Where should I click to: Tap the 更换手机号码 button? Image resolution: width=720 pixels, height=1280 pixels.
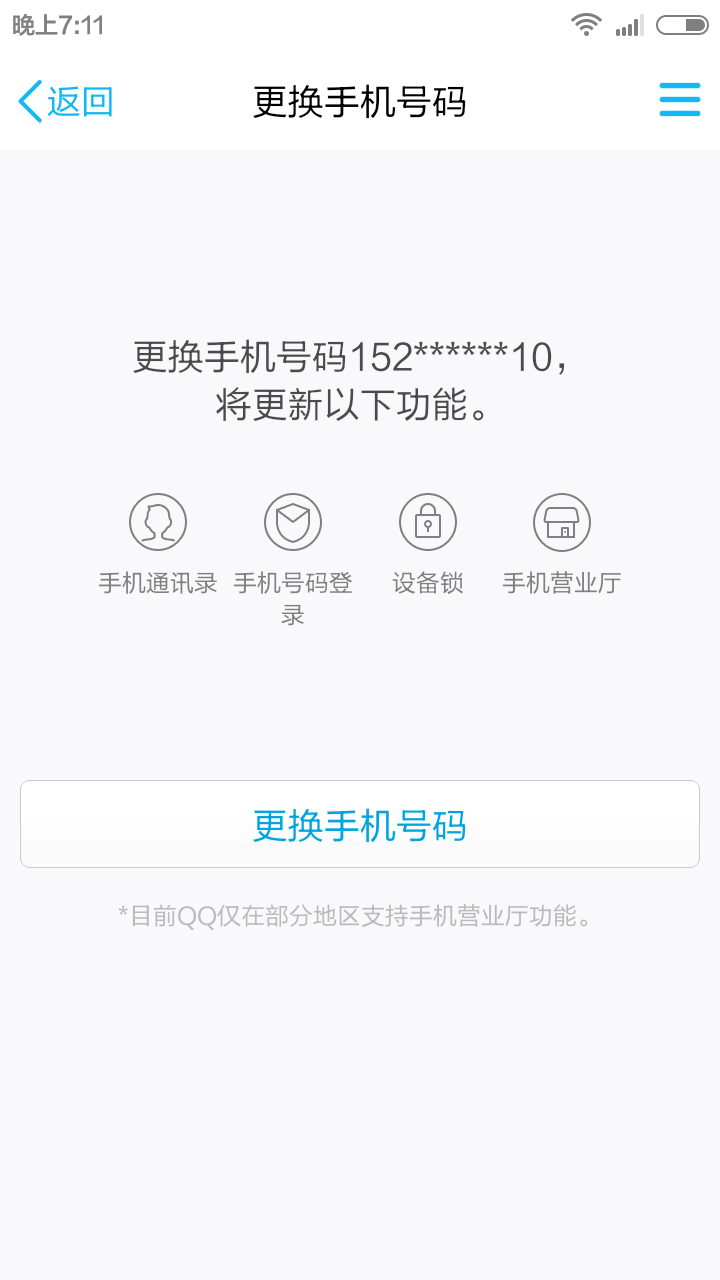point(360,824)
